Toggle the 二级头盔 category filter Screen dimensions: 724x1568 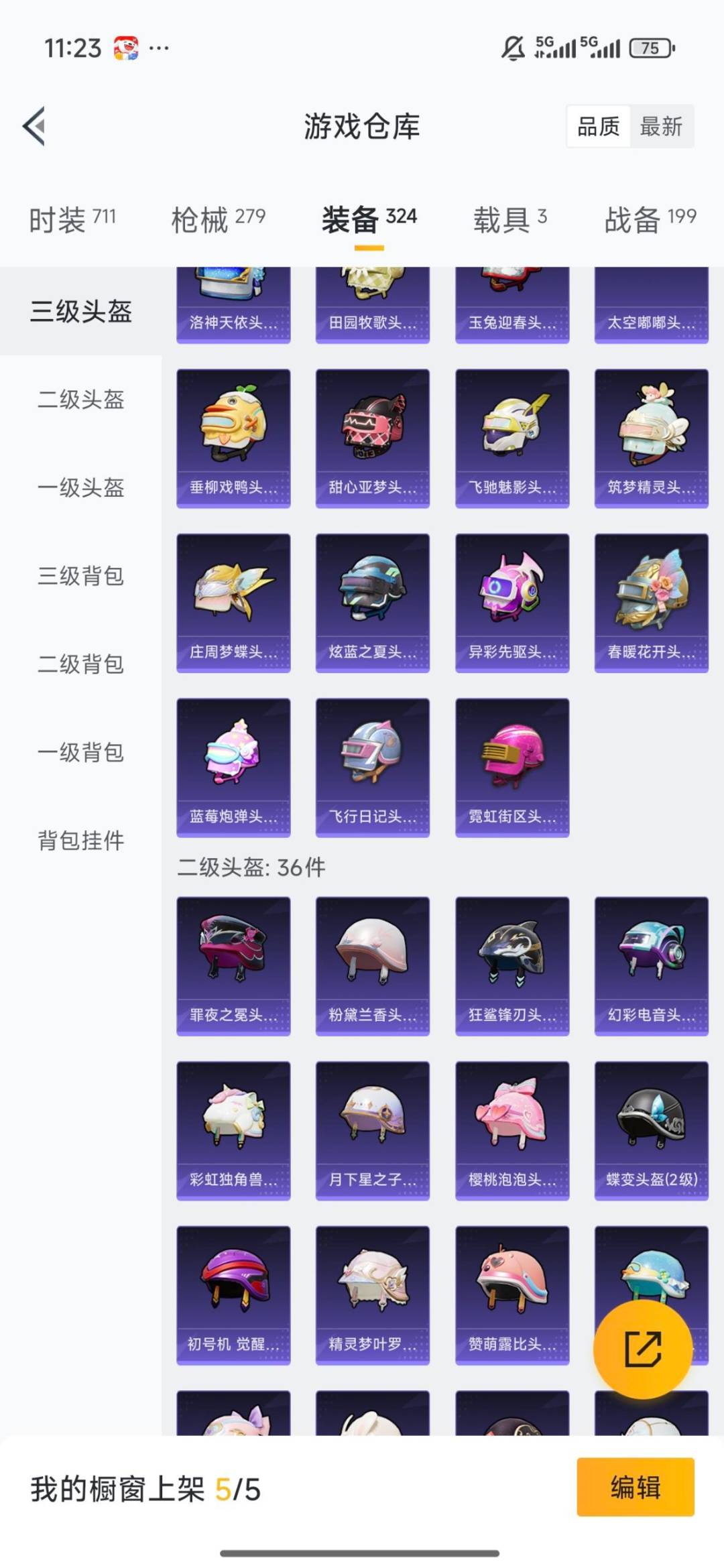click(x=80, y=401)
